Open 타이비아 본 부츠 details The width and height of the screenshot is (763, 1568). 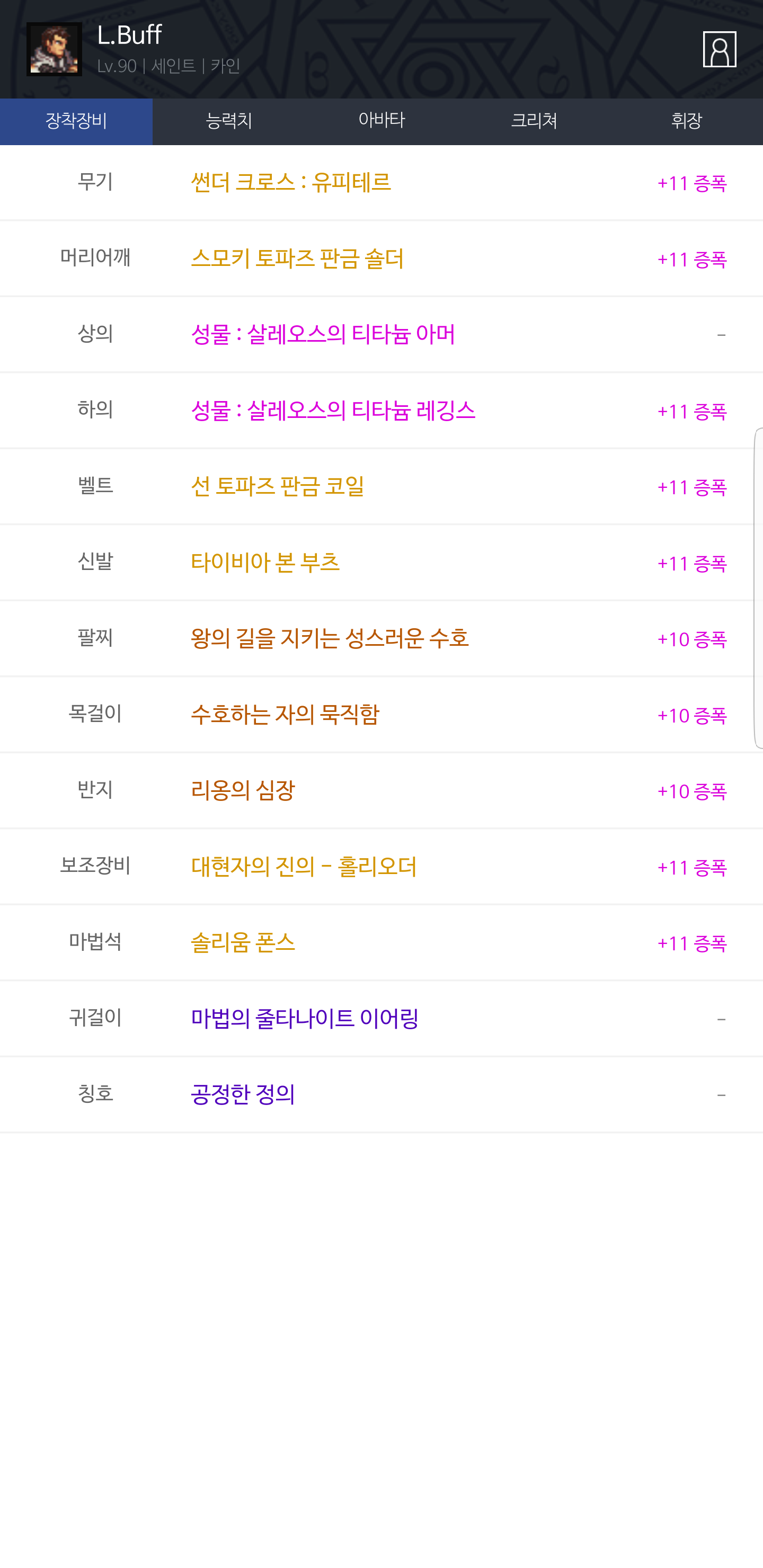[381, 563]
